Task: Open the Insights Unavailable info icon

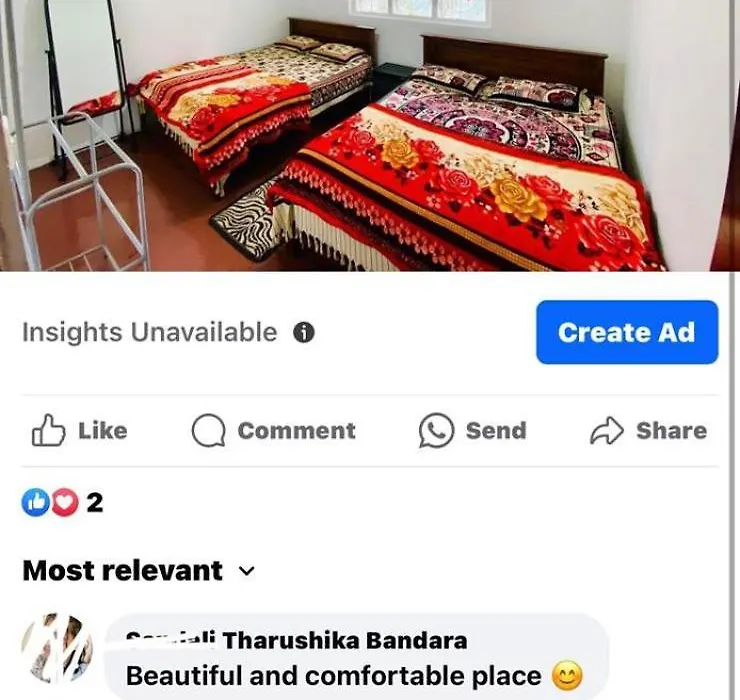Action: click(x=304, y=333)
